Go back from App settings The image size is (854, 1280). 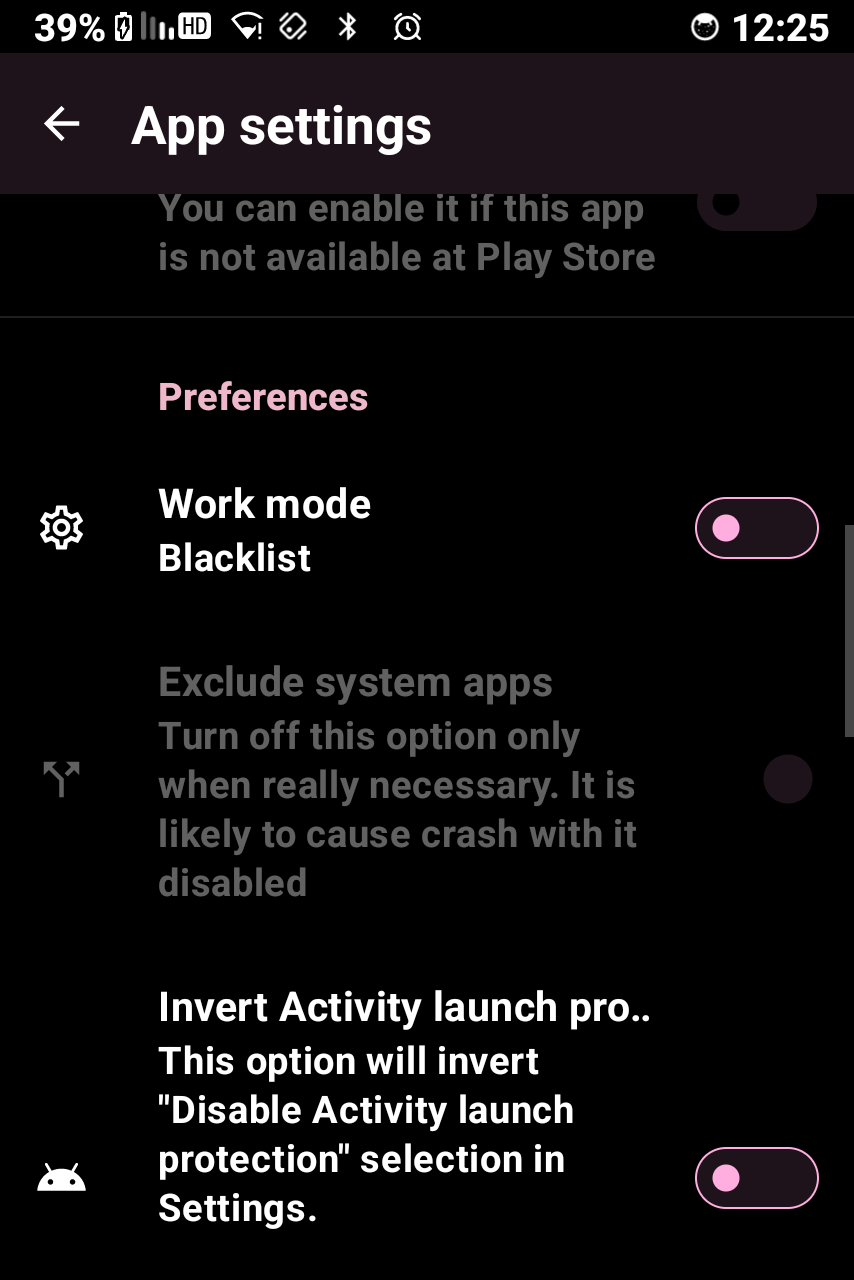tap(62, 124)
